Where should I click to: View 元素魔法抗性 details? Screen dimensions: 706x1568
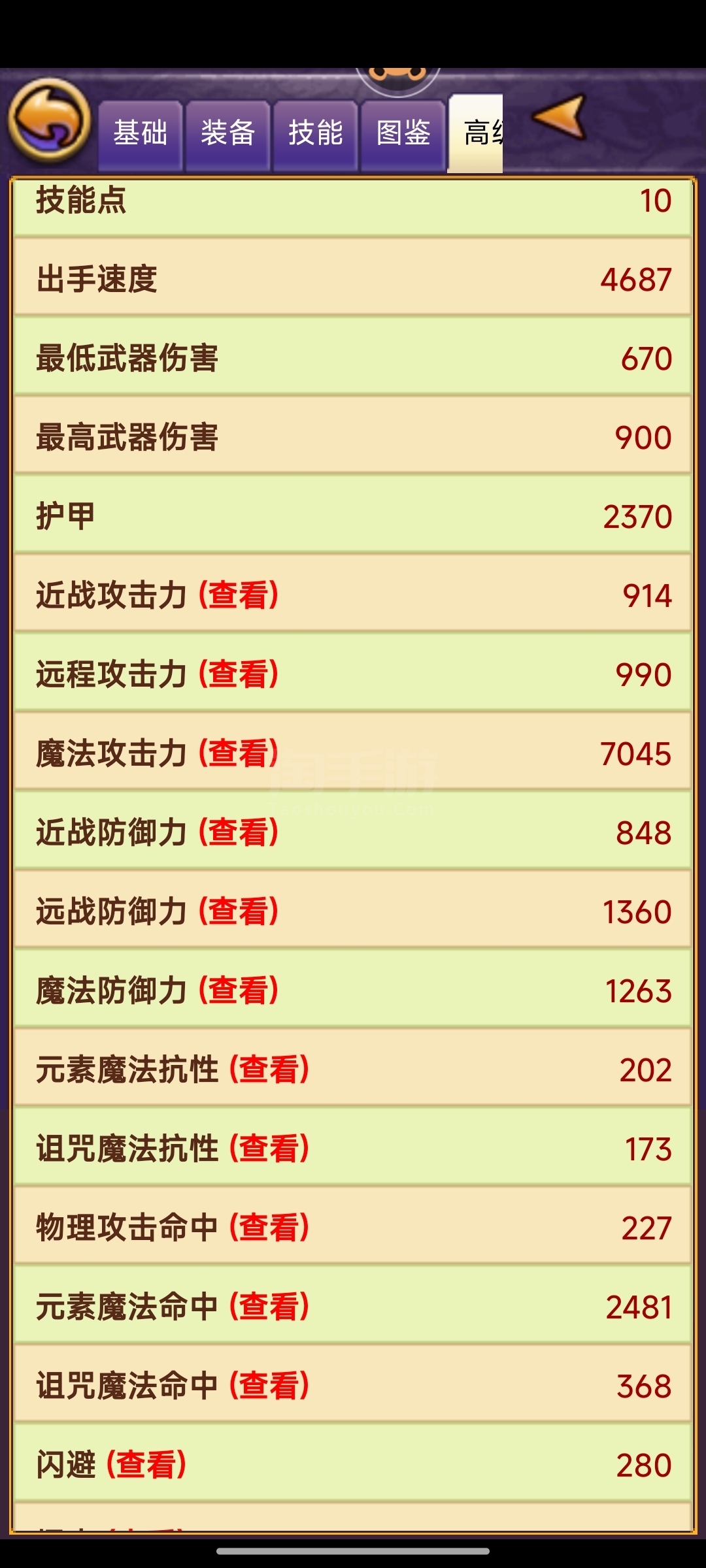click(269, 1070)
